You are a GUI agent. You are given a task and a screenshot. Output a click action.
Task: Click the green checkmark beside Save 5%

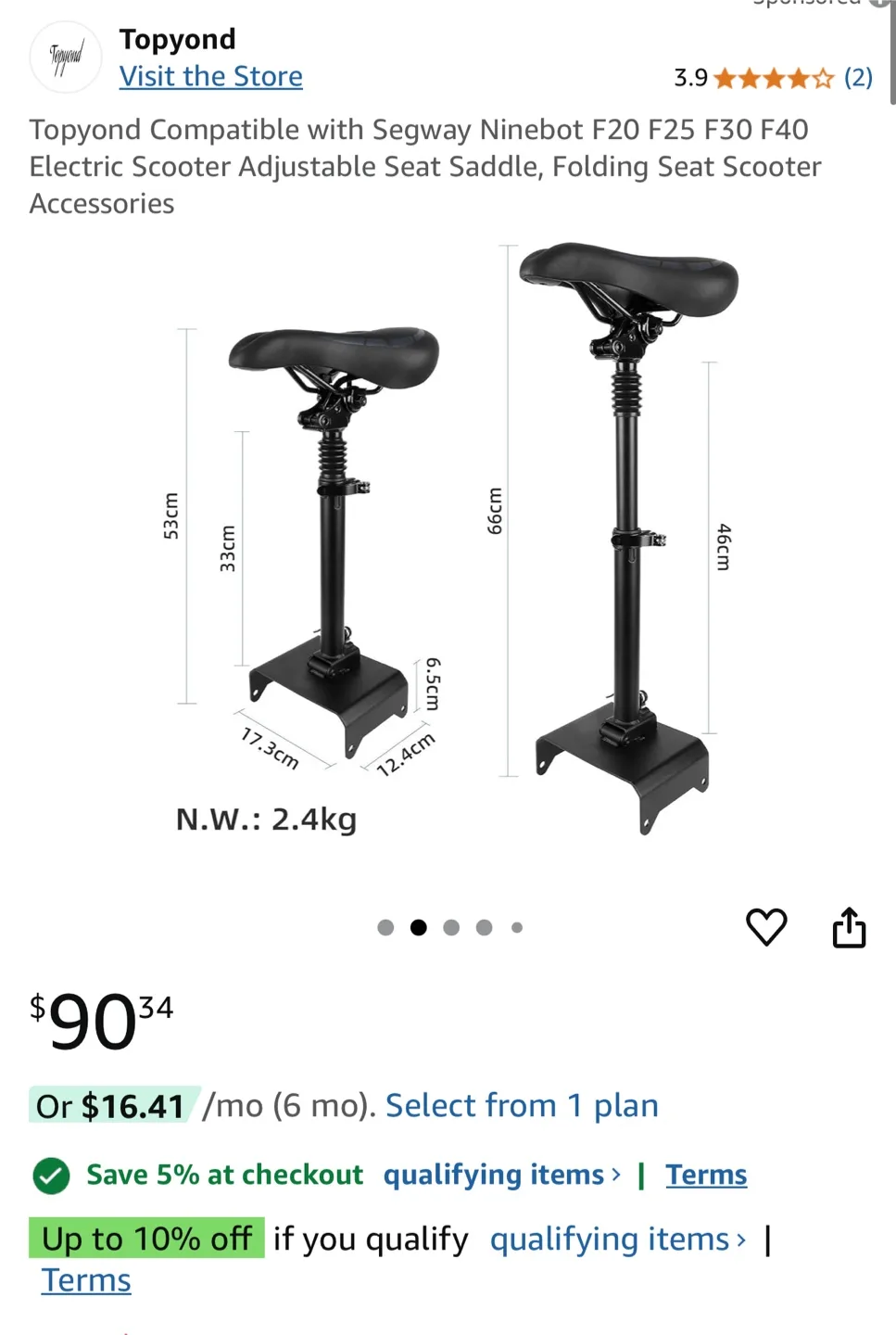pyautogui.click(x=50, y=1175)
